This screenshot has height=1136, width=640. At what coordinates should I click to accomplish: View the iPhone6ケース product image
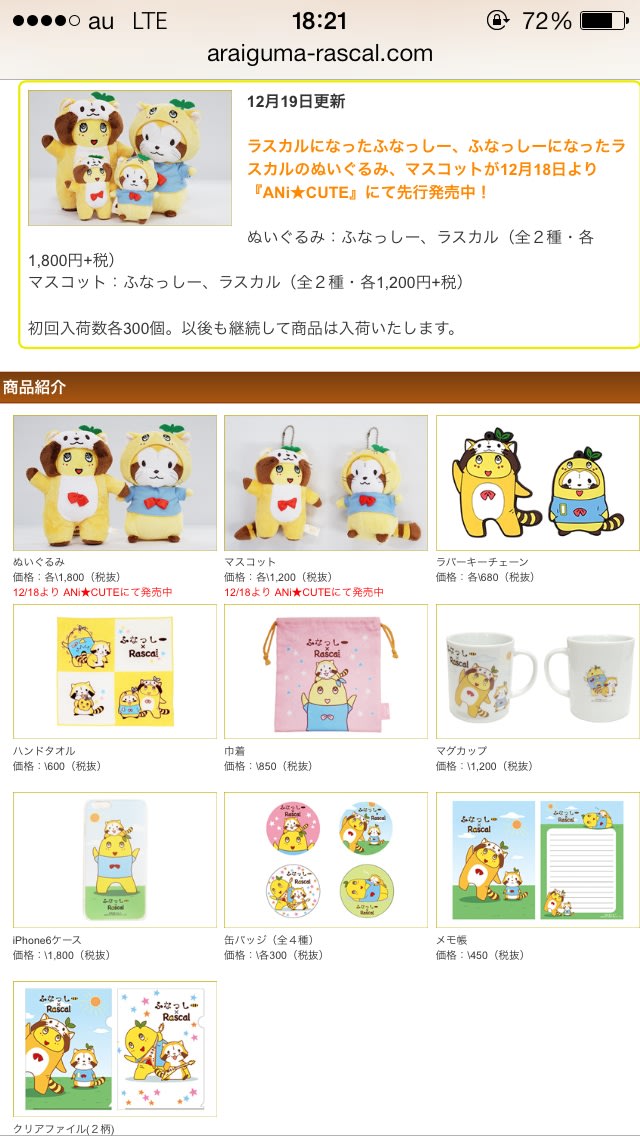[114, 860]
